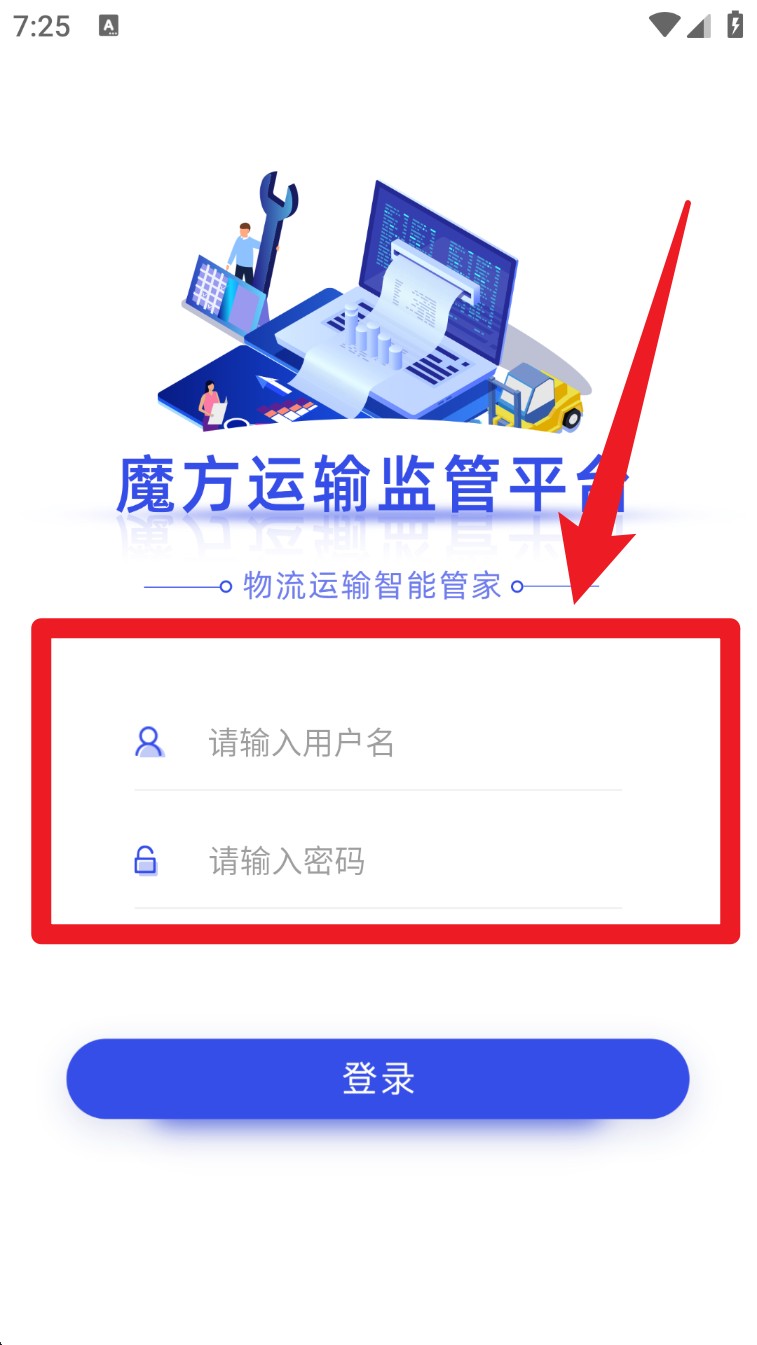Screen dimensions: 757x1345
Task: Tap the 登录 login button
Action: coord(378,1079)
